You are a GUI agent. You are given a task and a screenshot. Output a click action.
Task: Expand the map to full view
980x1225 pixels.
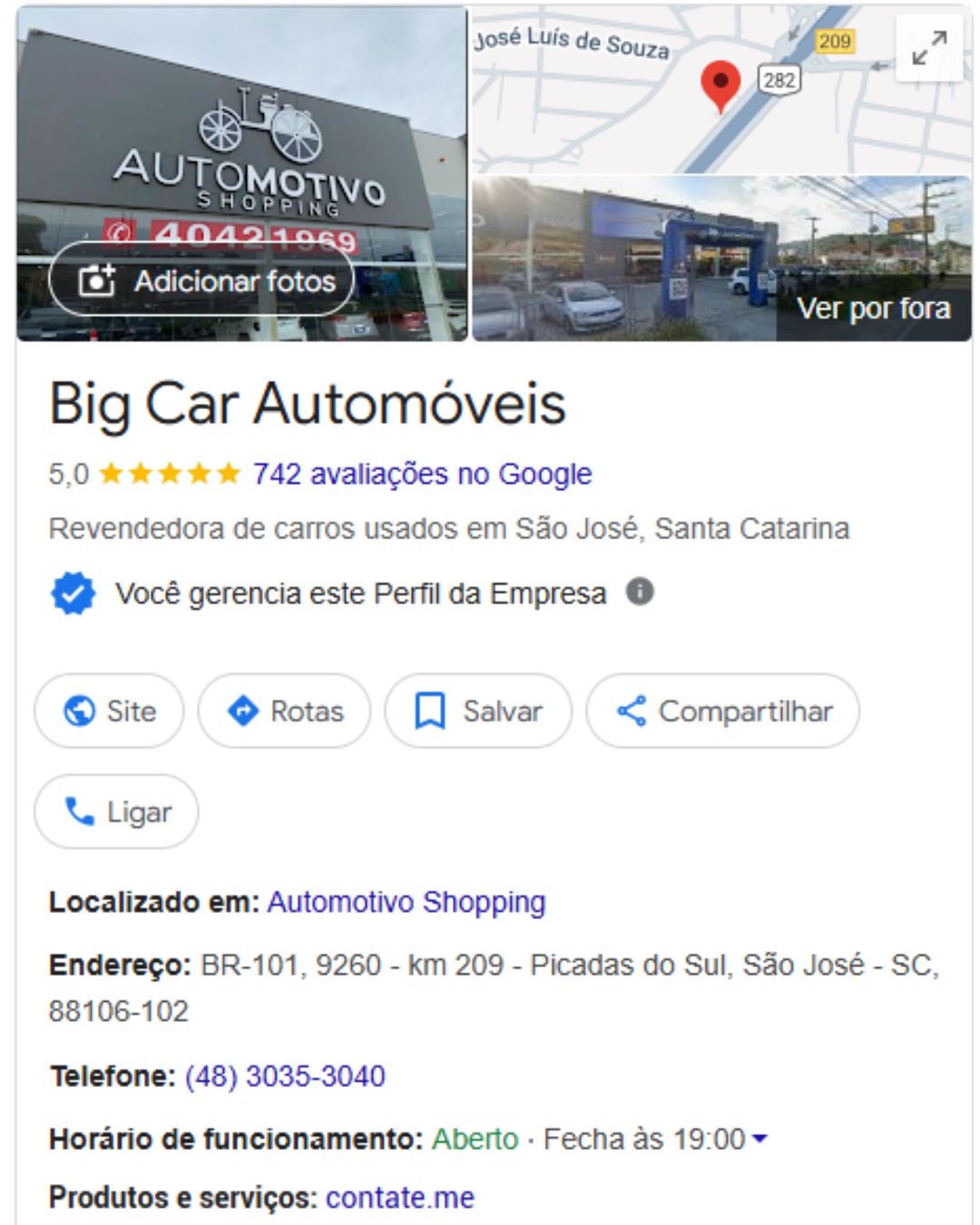(928, 48)
